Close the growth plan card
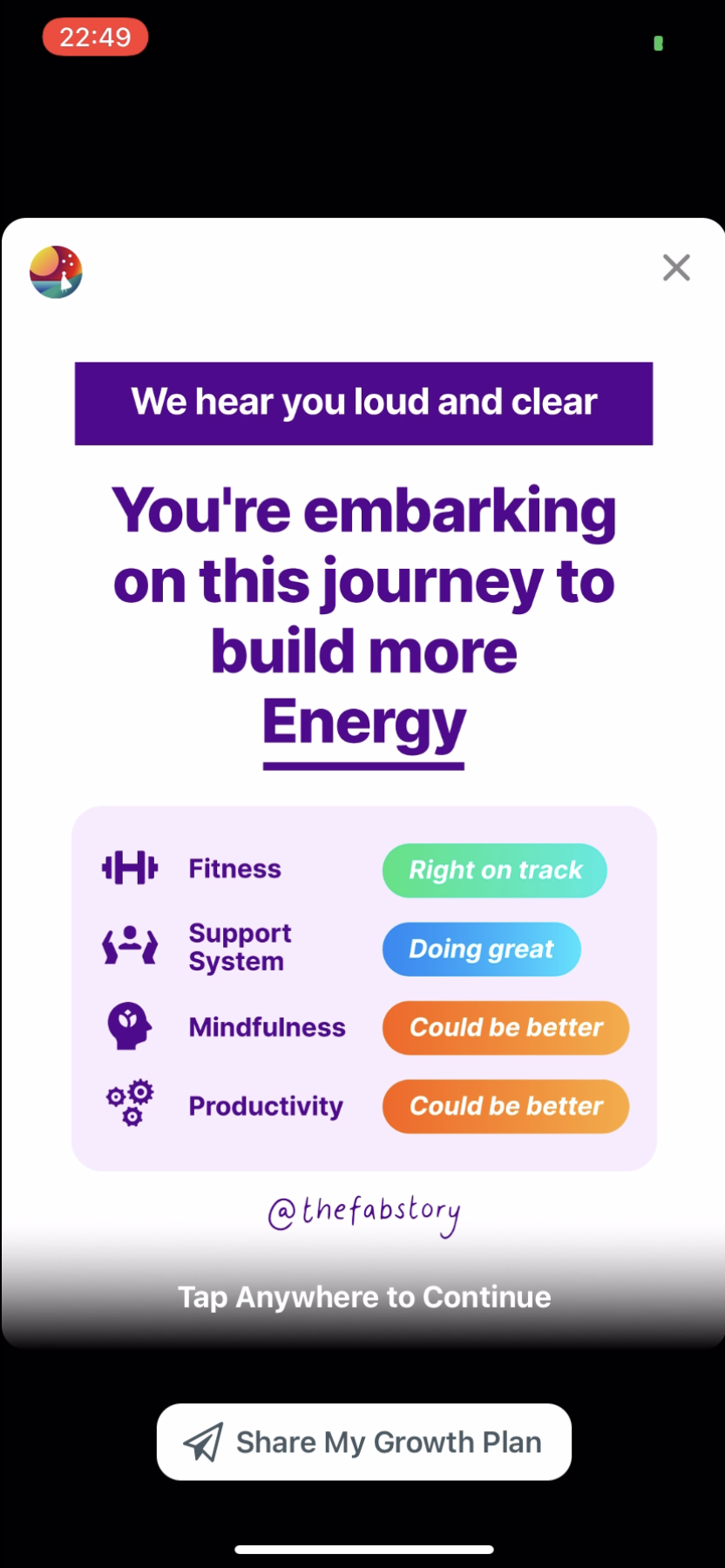 click(x=676, y=267)
